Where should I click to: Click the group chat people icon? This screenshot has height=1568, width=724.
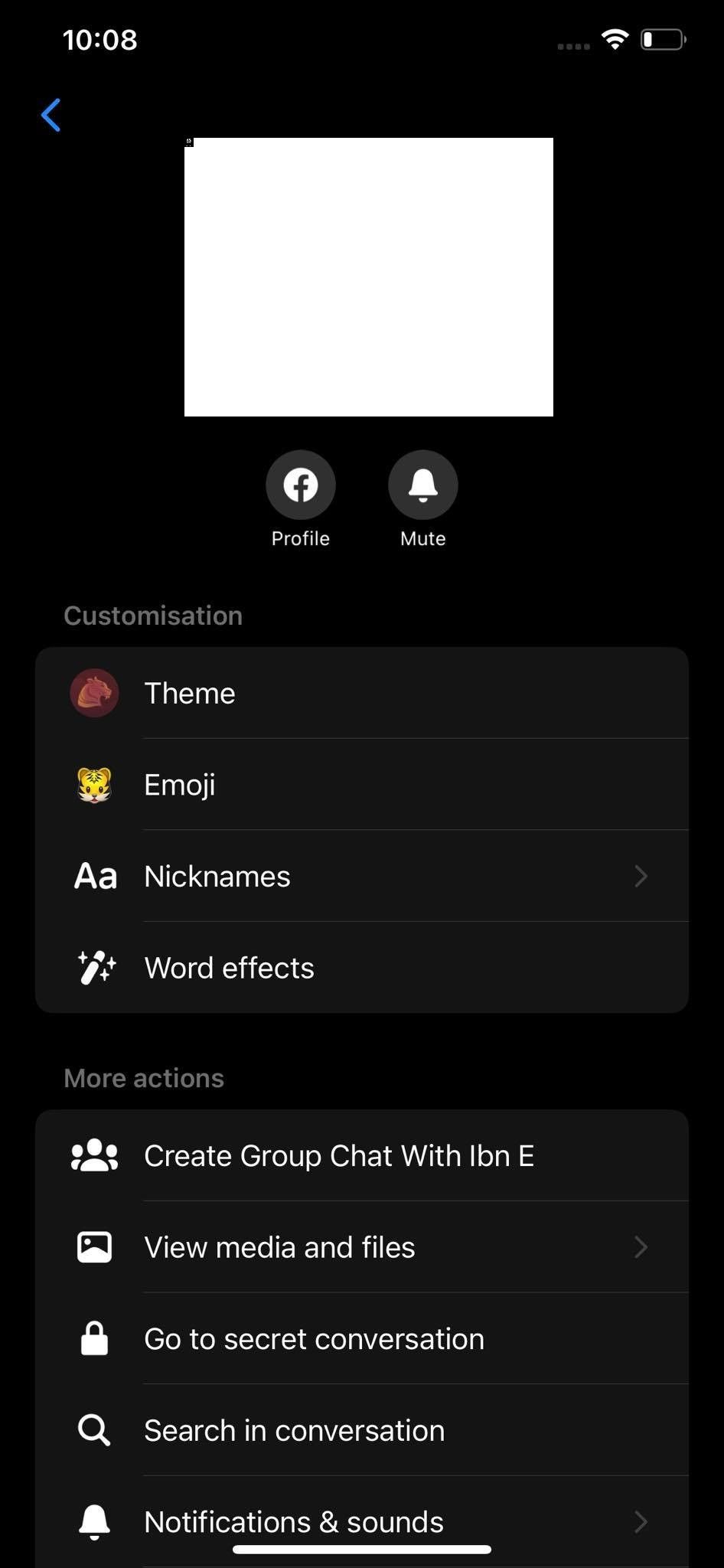pyautogui.click(x=93, y=1155)
